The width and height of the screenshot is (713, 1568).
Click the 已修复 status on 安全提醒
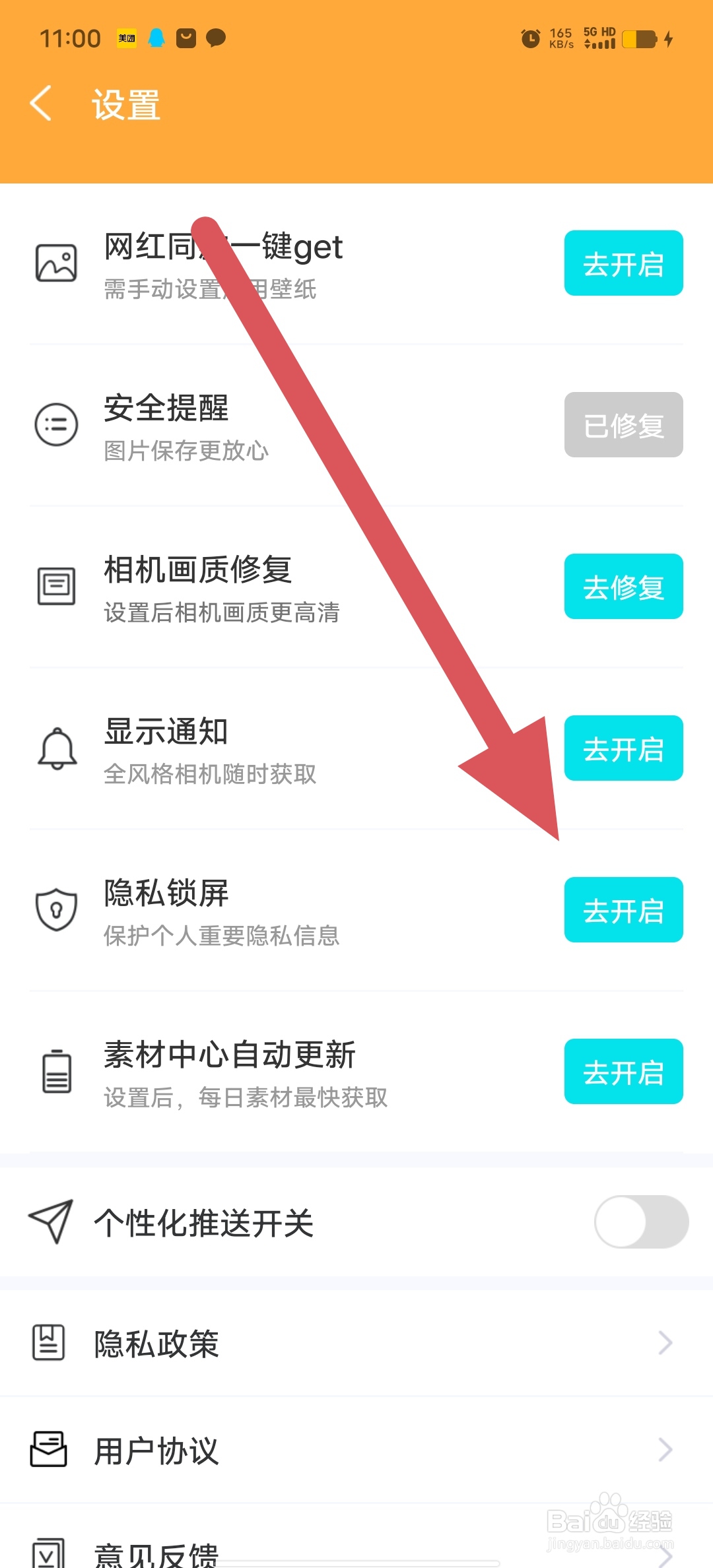click(x=623, y=424)
